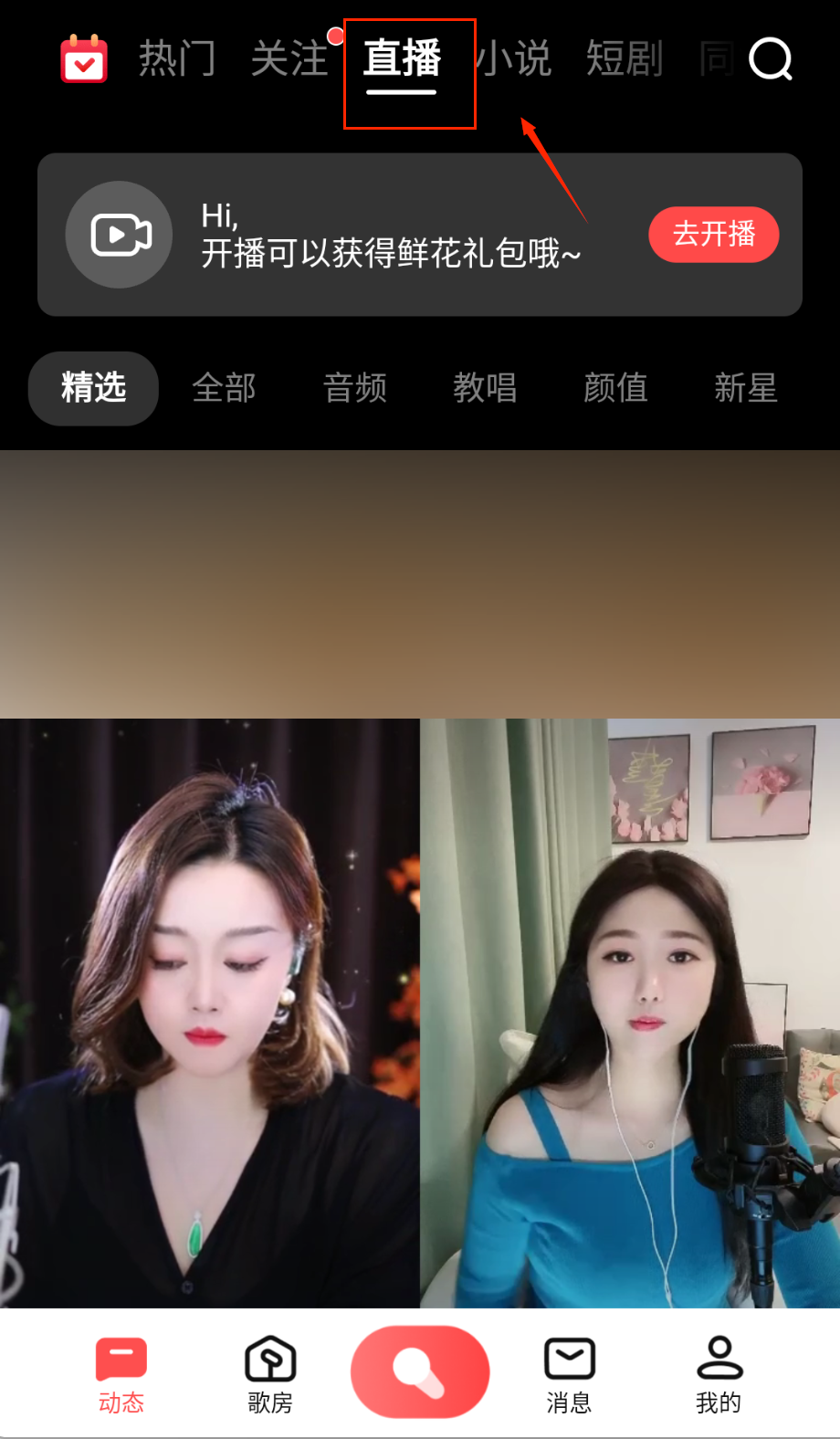Switch to the 关注 tab
840x1439 pixels.
pos(289,59)
